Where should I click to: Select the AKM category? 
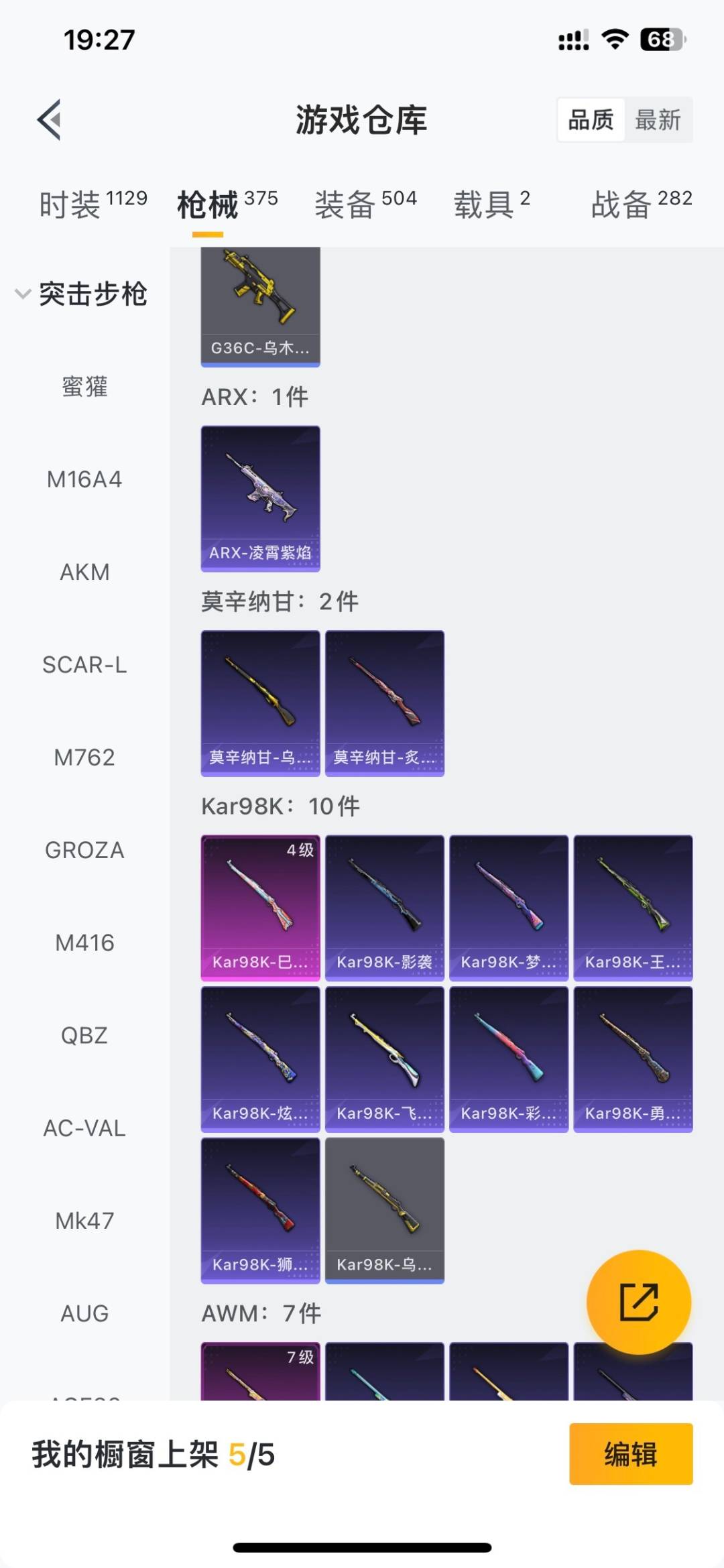click(83, 572)
